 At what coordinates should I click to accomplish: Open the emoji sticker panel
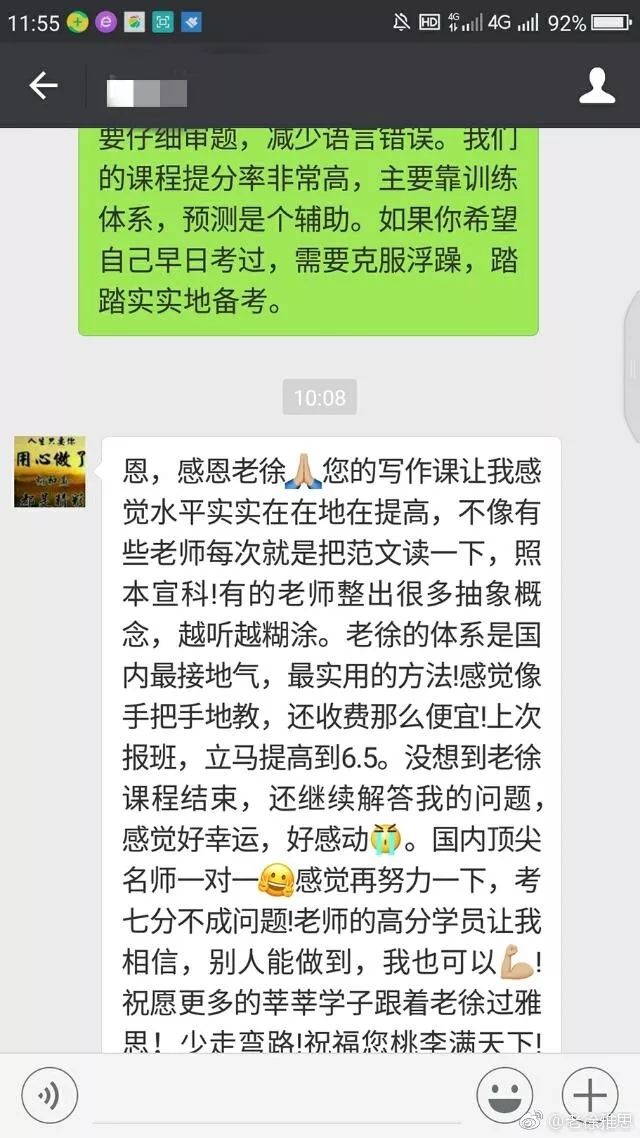(504, 1094)
